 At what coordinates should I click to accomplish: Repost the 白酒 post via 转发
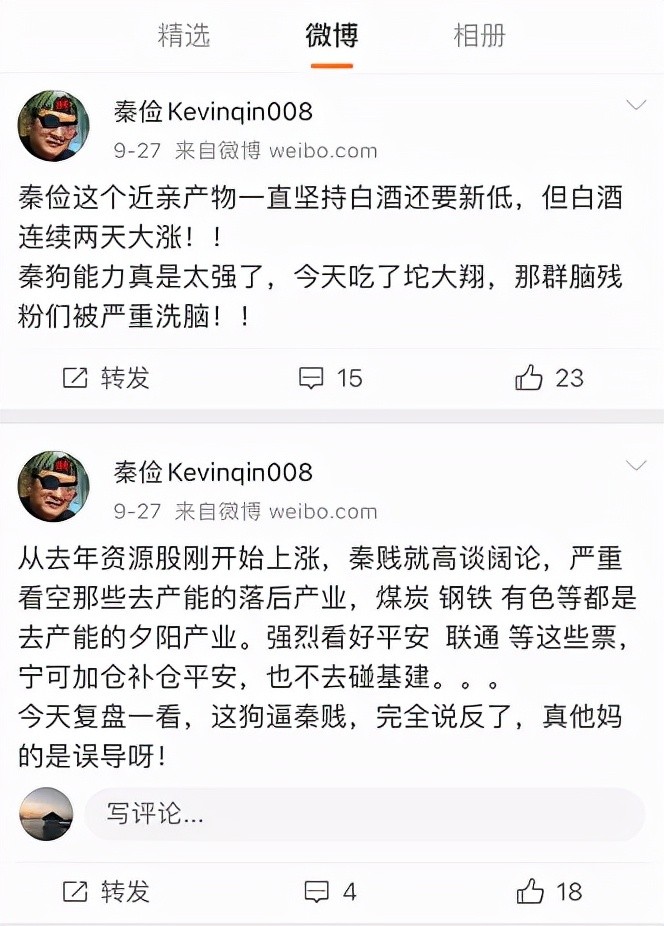click(106, 378)
